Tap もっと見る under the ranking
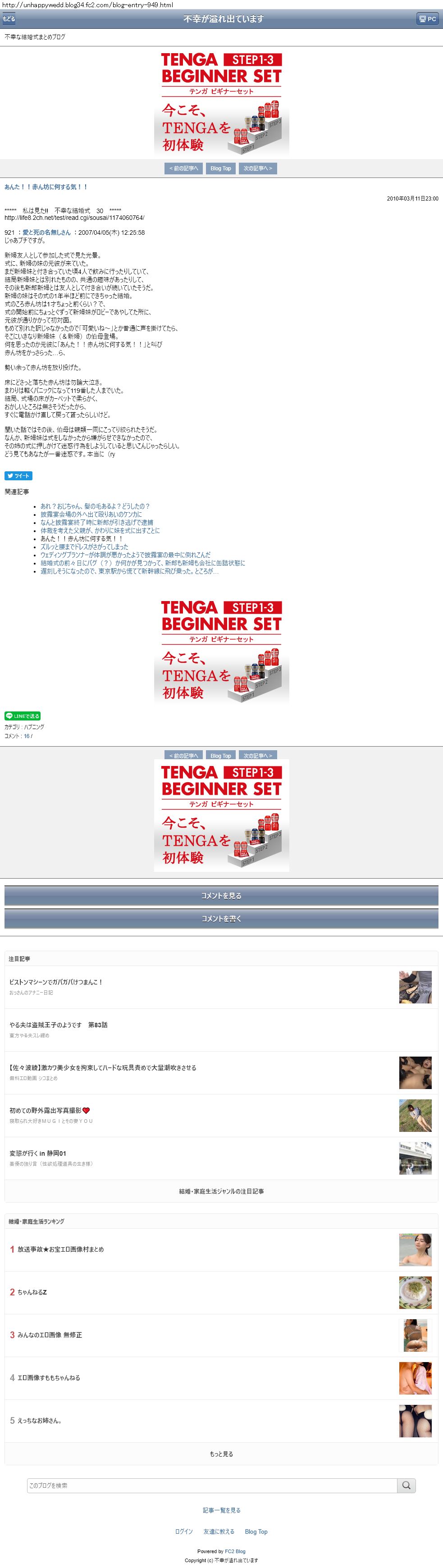Viewport: 443px width, 1568px height. tap(222, 1454)
